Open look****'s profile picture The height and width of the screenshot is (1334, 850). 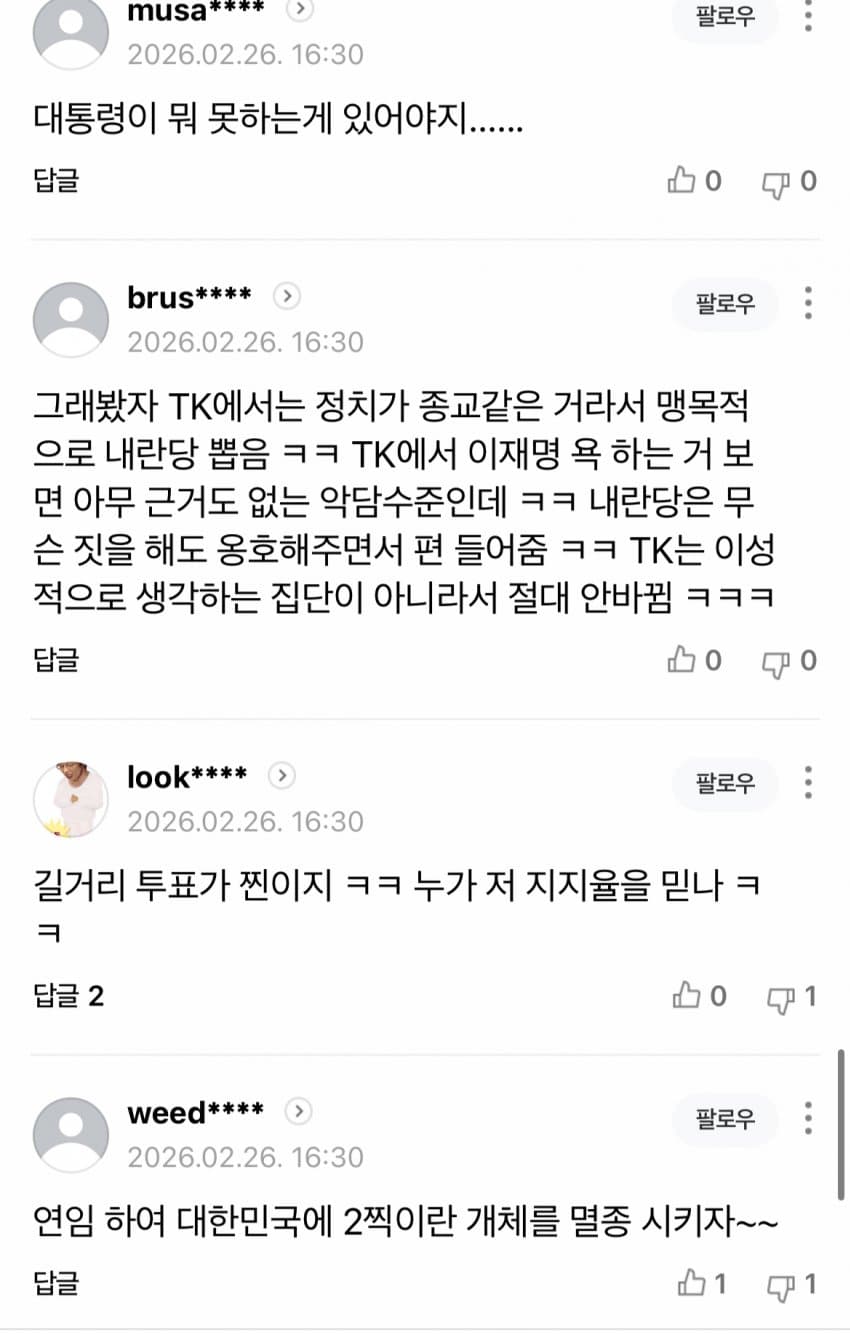point(71,800)
